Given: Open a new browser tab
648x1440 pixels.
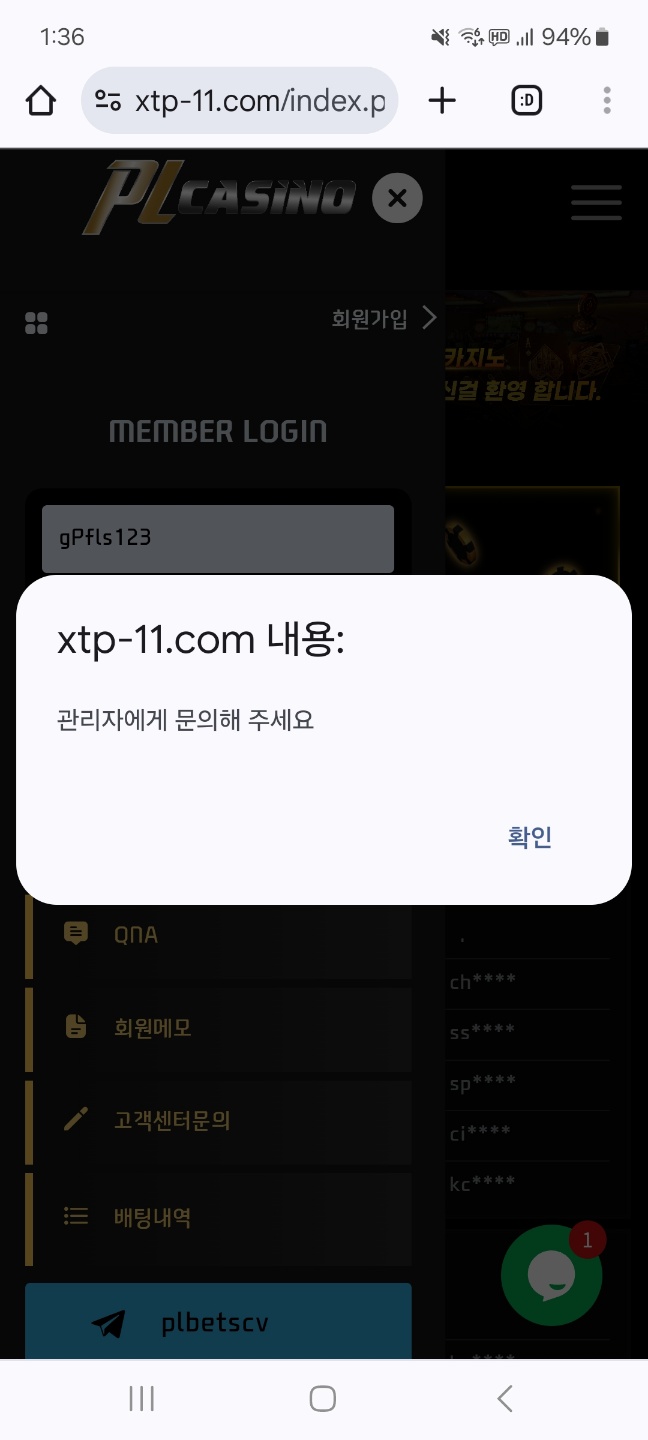Looking at the screenshot, I should (x=442, y=100).
